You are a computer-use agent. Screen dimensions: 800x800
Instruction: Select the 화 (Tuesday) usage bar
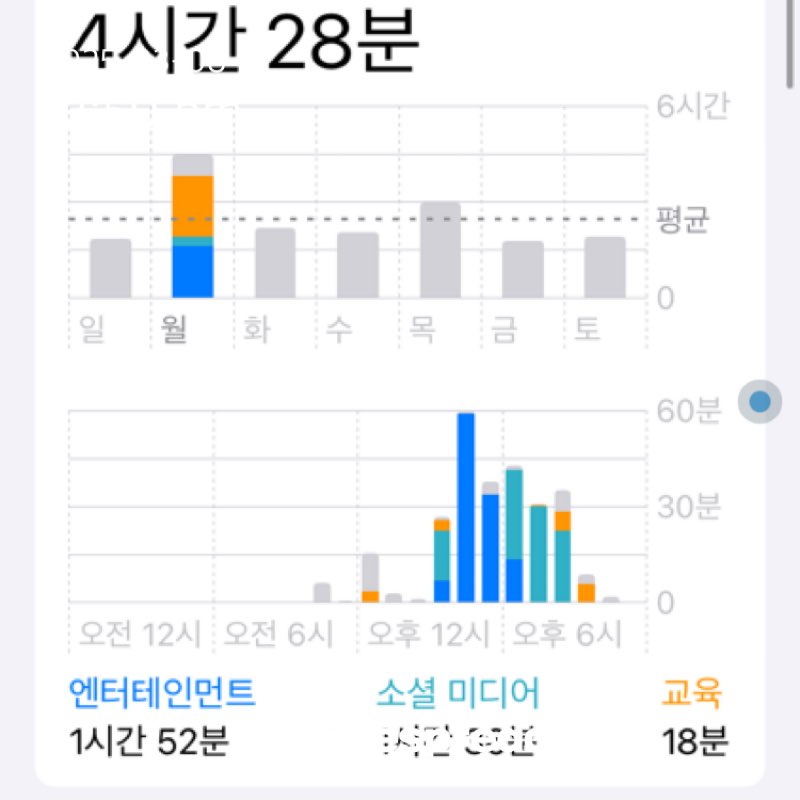(275, 263)
